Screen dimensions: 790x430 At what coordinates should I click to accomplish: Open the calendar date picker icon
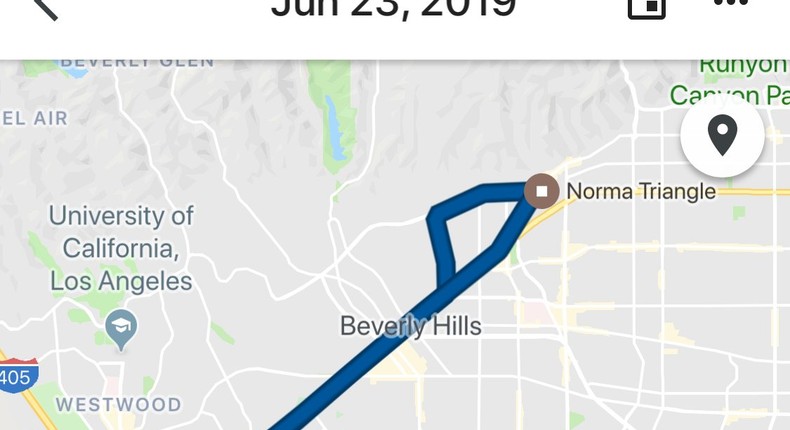coord(646,7)
